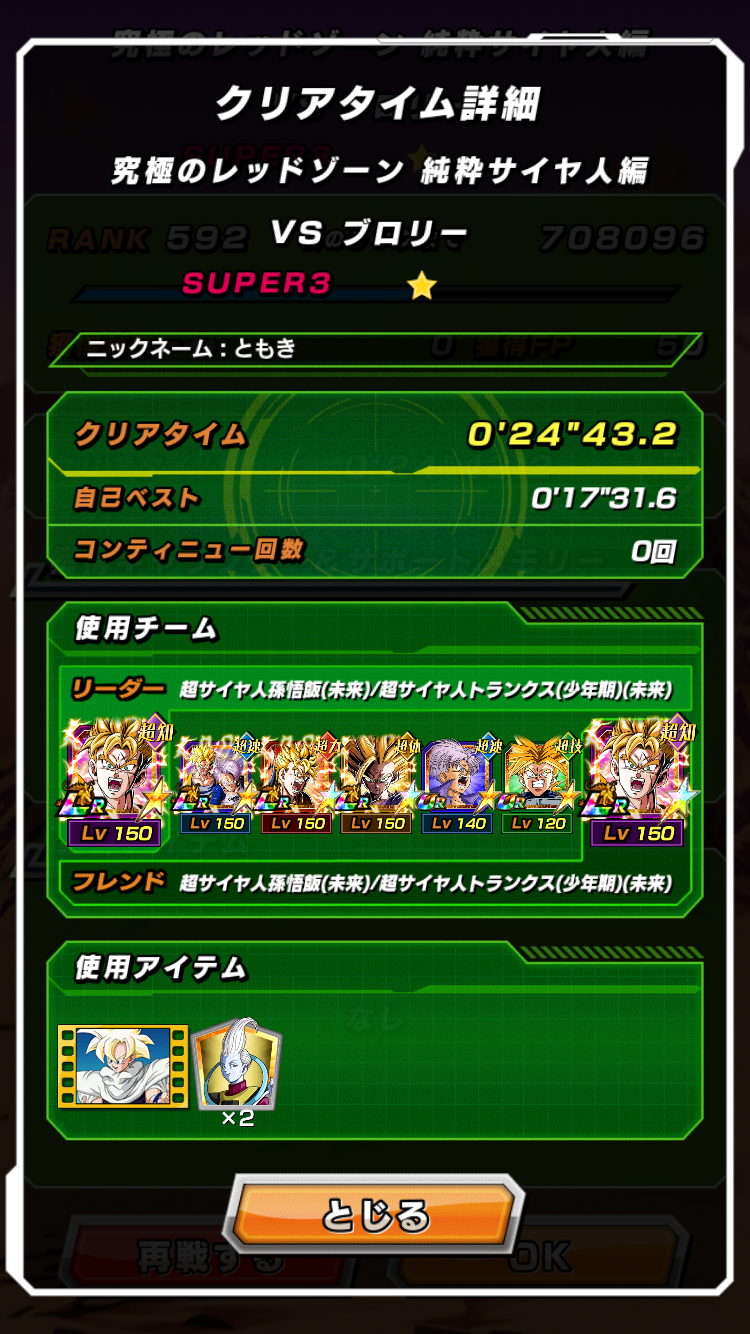Close the clear time details dialog with とじる

point(374,1216)
